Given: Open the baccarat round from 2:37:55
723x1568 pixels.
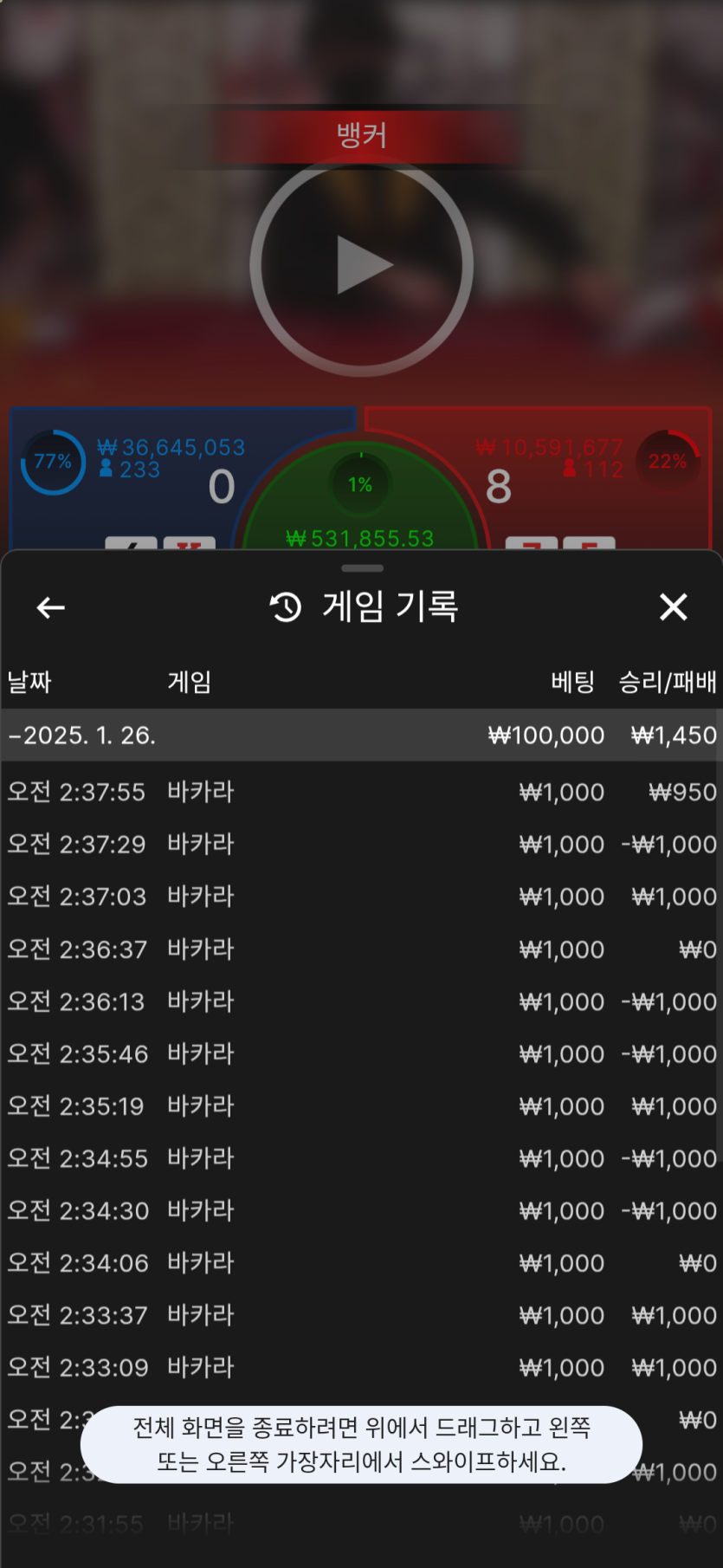Looking at the screenshot, I should [361, 792].
